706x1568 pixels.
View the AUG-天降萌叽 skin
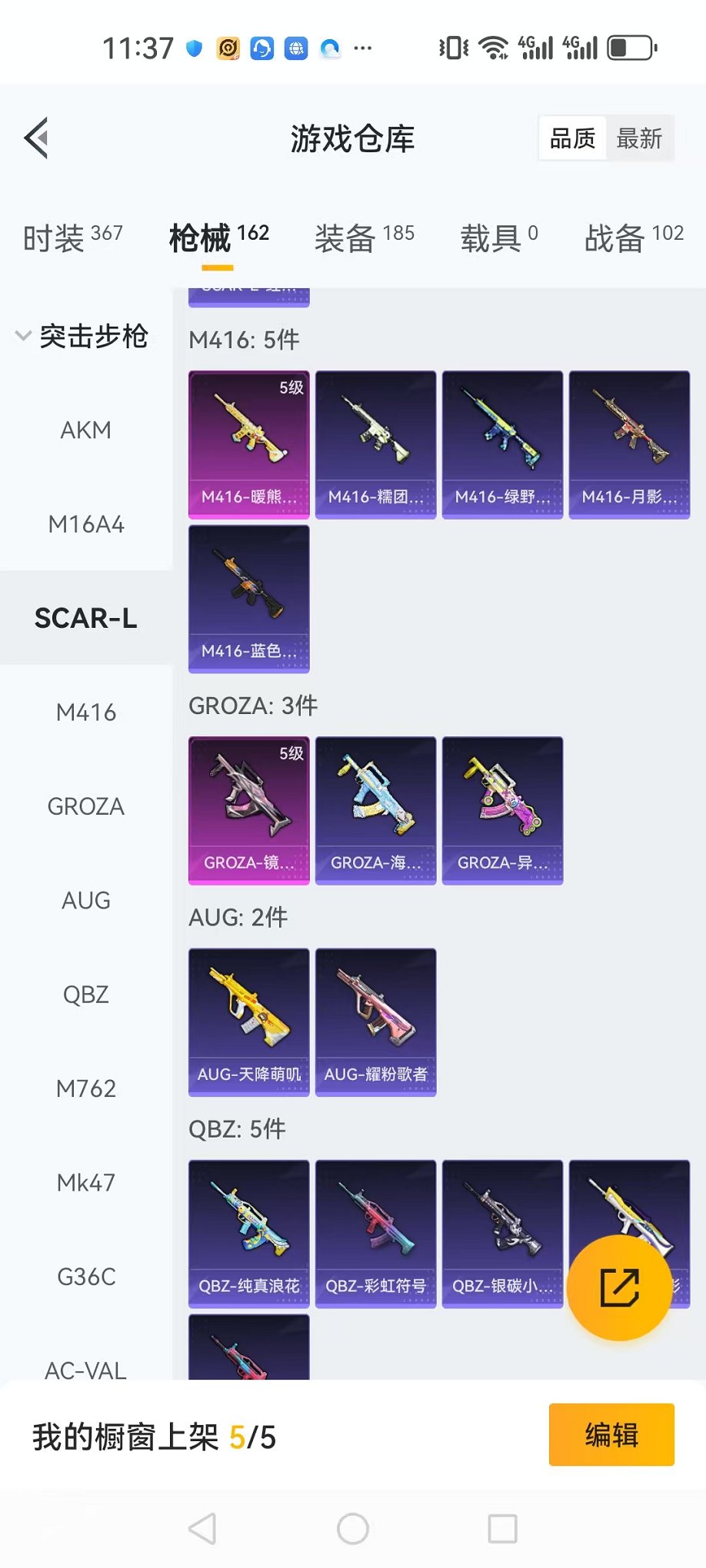[x=248, y=1022]
